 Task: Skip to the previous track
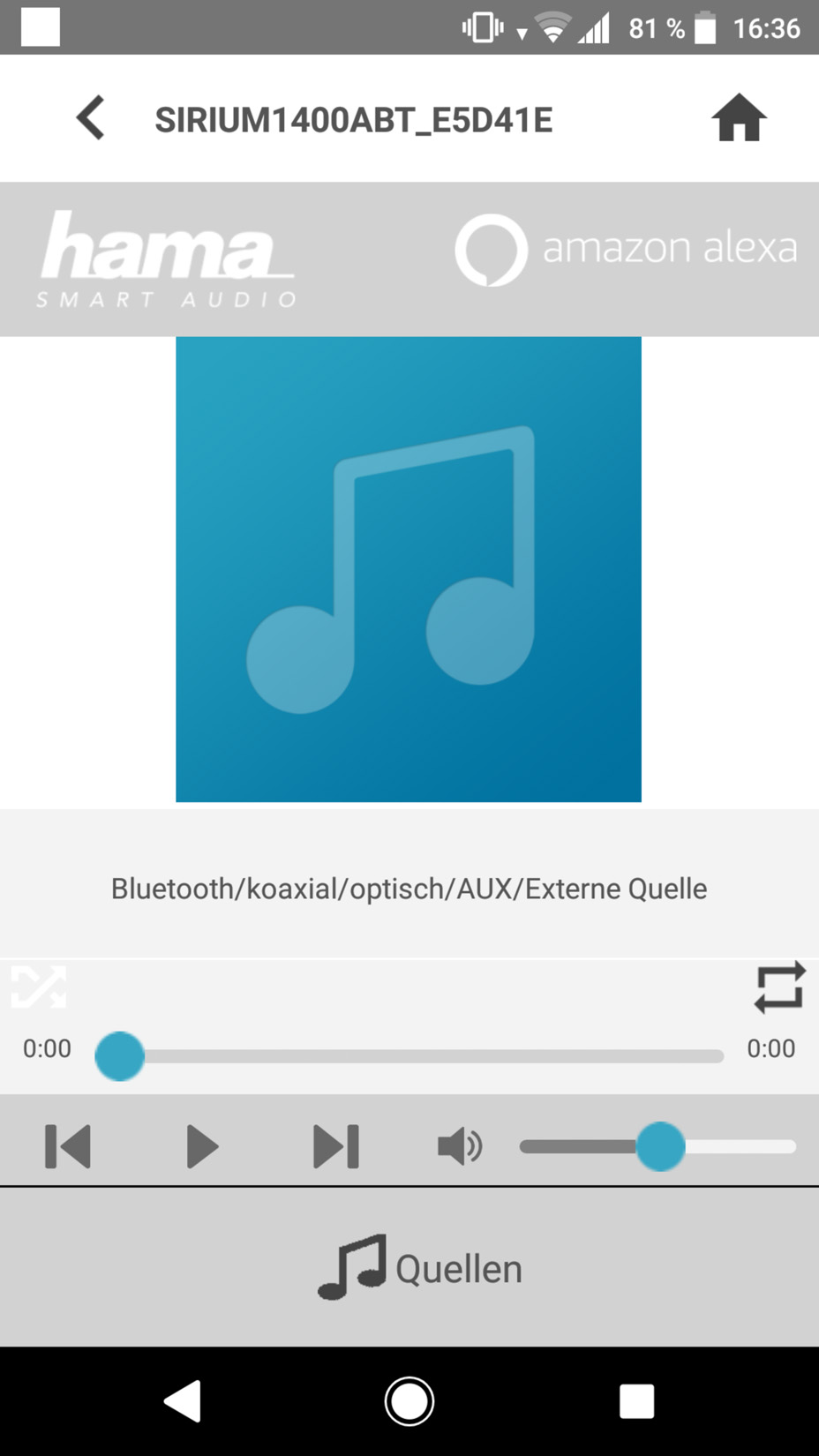[x=68, y=1146]
